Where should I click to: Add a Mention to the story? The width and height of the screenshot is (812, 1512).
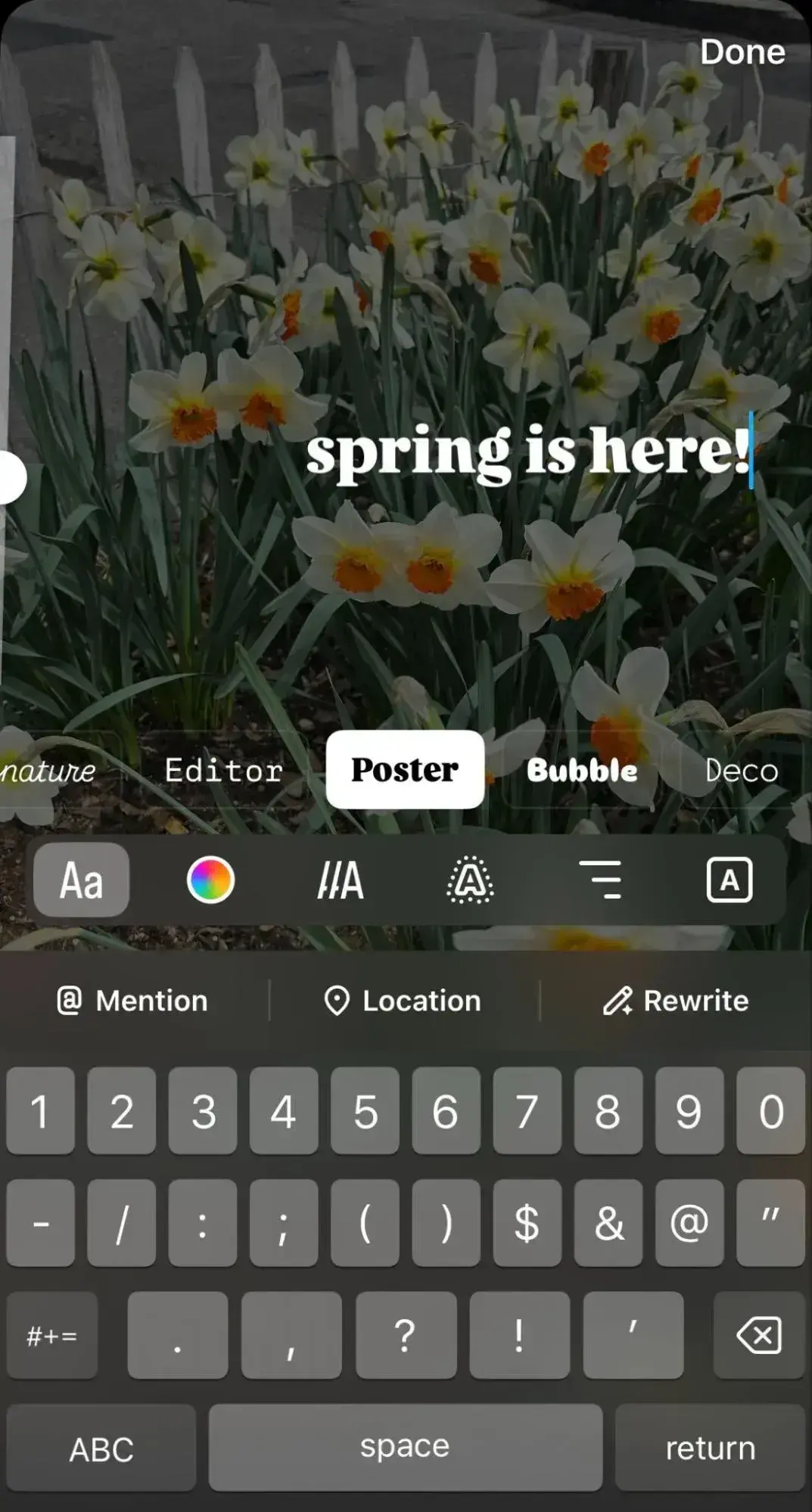point(132,1001)
